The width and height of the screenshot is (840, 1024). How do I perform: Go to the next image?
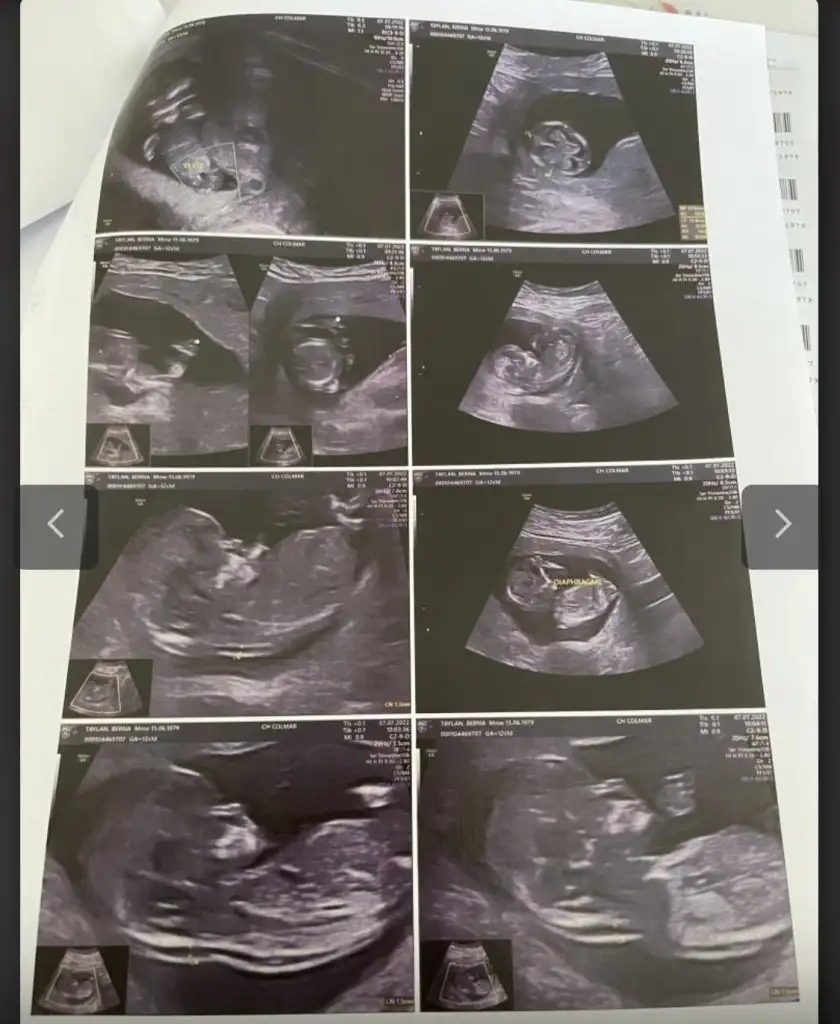[781, 524]
